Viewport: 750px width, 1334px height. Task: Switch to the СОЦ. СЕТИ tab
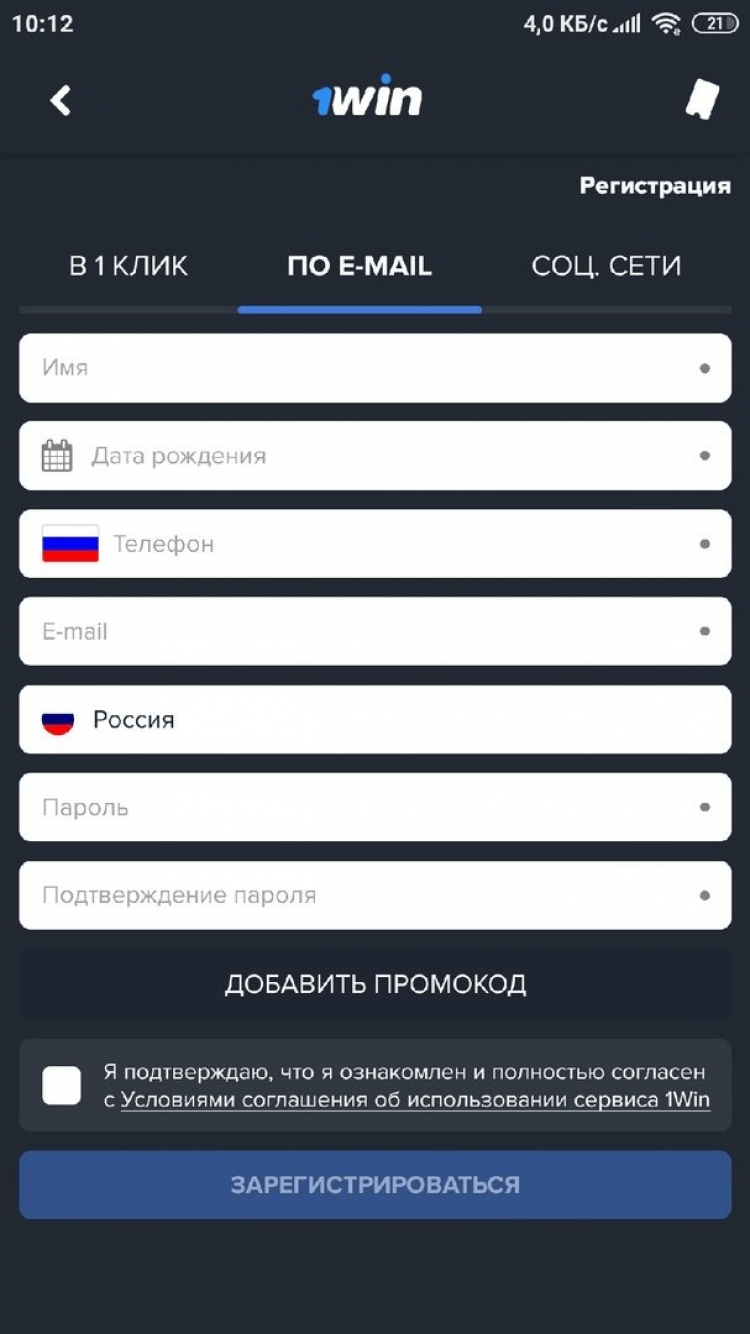coord(606,266)
